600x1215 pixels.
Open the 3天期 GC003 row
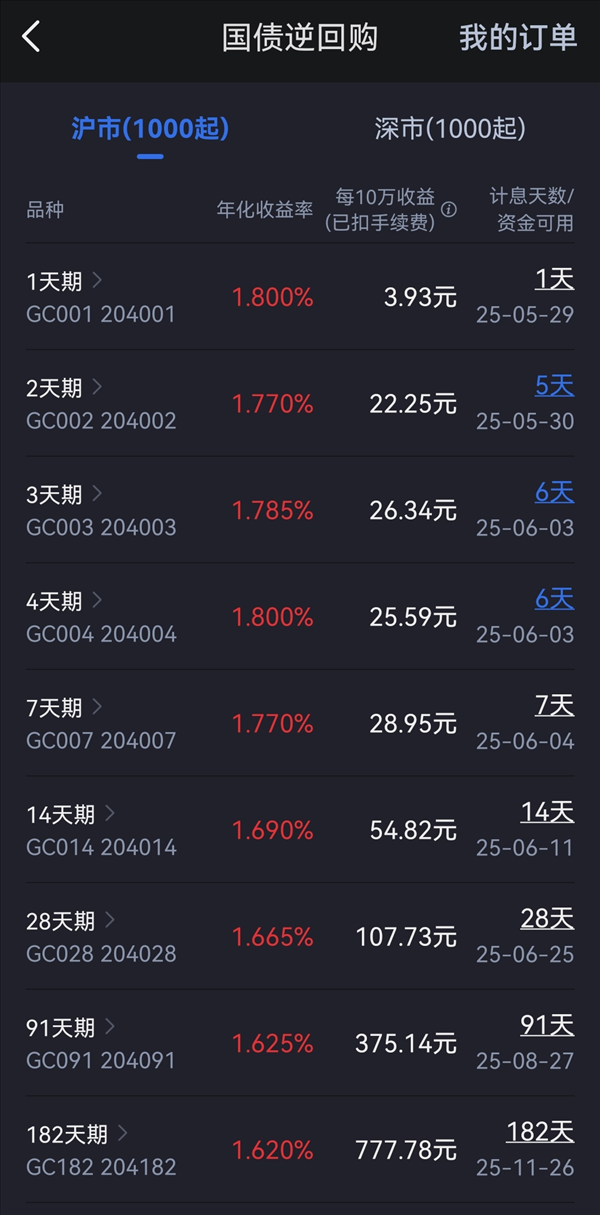[x=300, y=510]
